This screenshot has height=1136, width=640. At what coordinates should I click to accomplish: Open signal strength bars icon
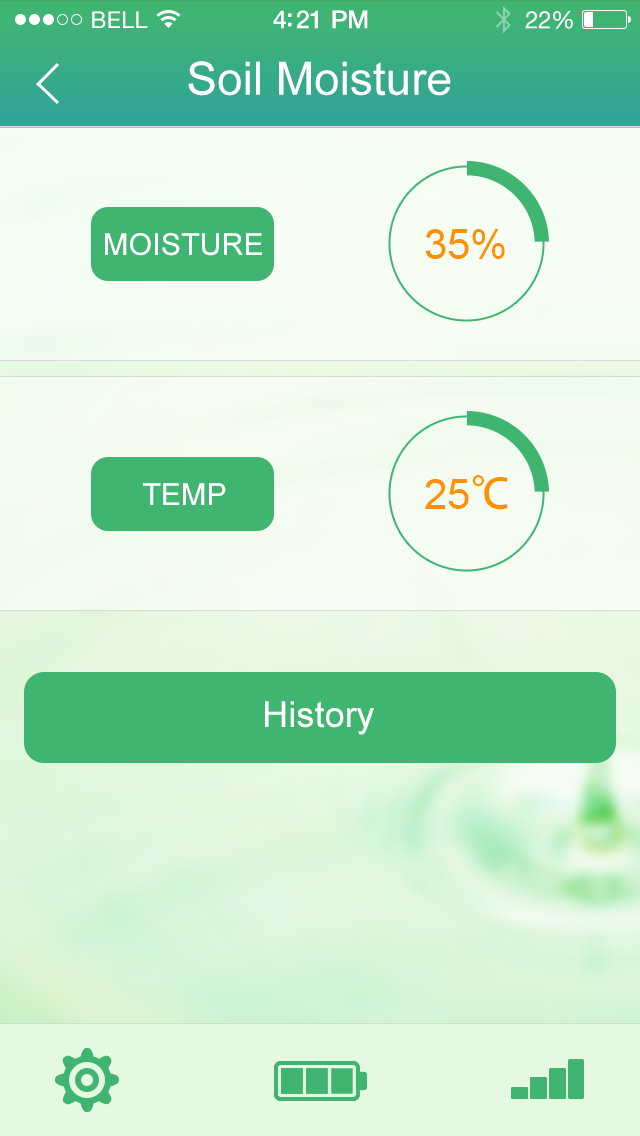pyautogui.click(x=548, y=1080)
